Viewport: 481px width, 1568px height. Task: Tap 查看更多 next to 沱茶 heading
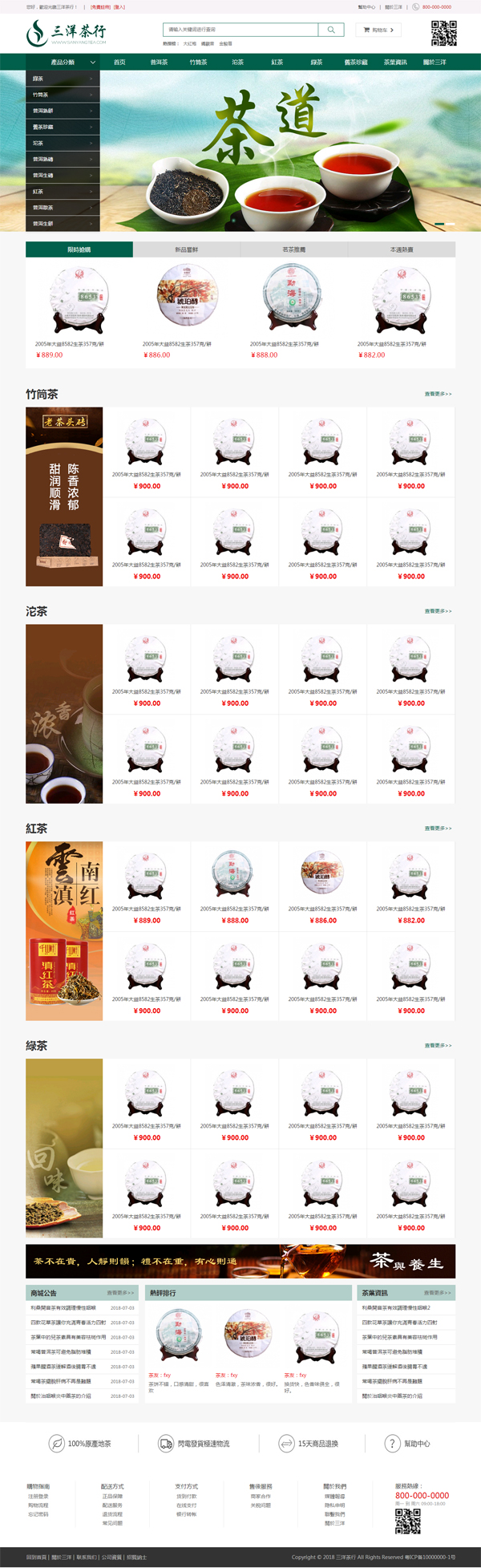pyautogui.click(x=438, y=611)
